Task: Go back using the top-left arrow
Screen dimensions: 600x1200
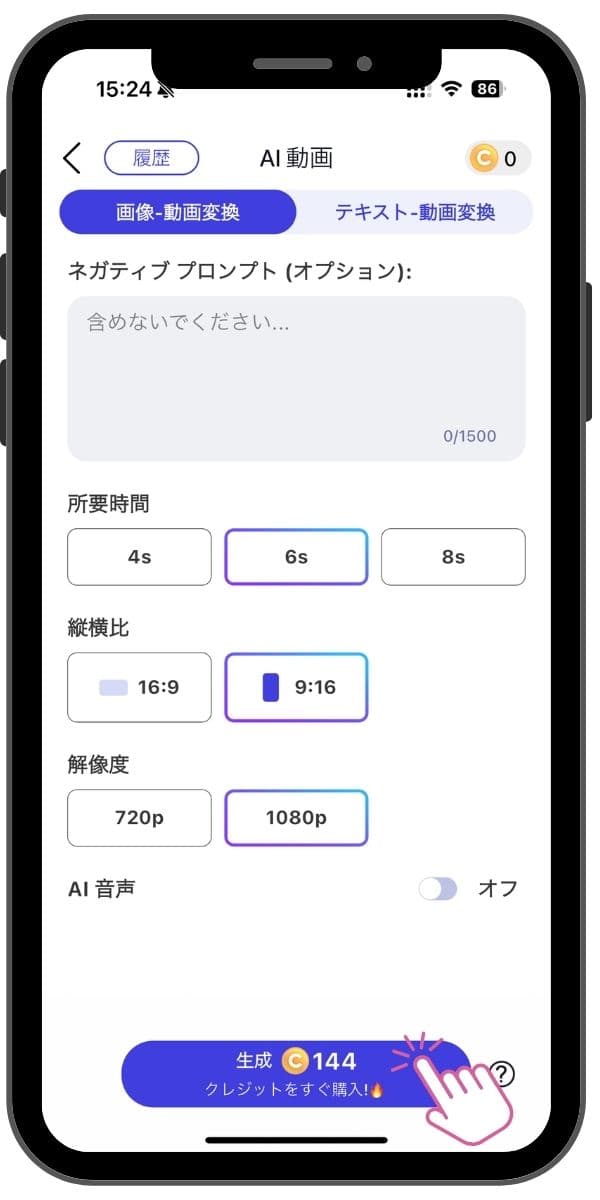Action: coord(72,158)
